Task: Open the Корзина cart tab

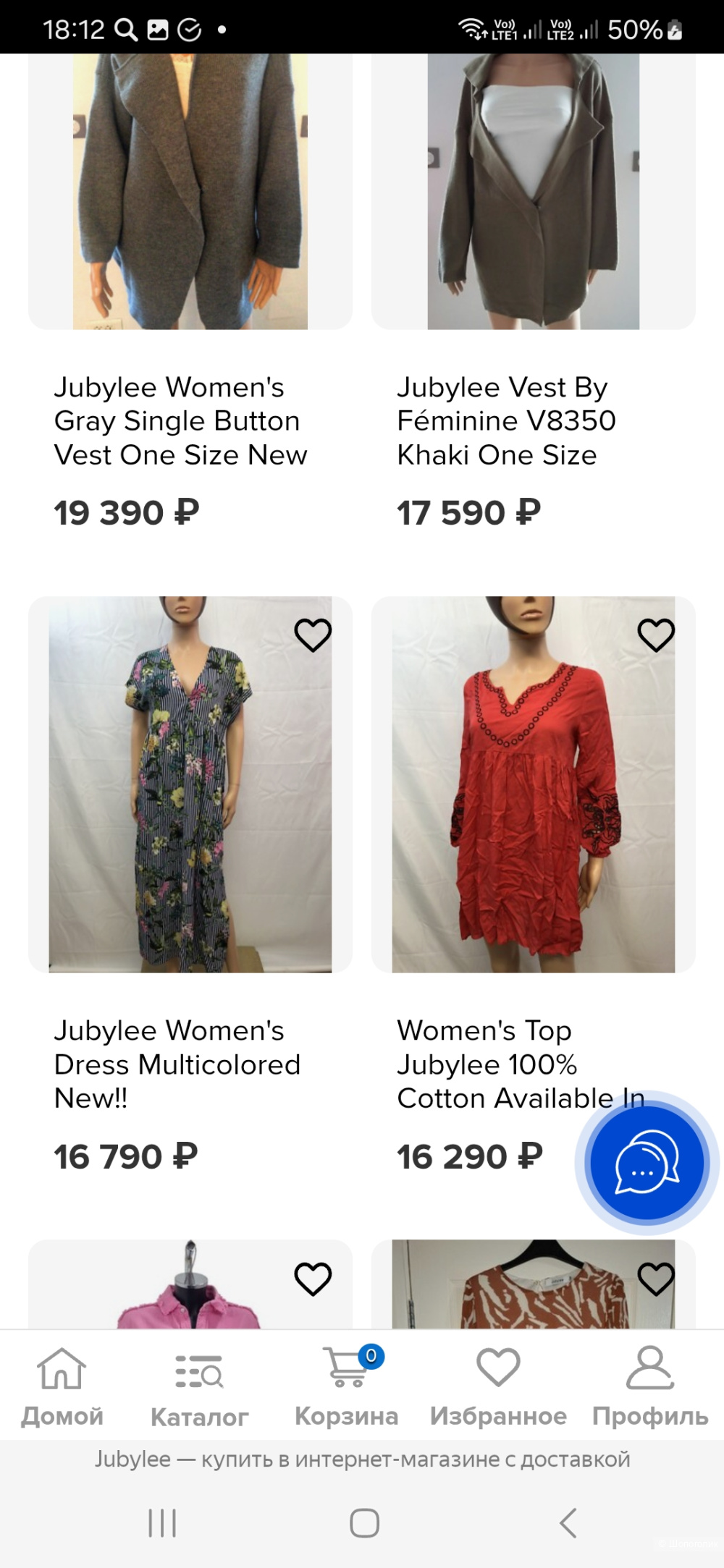Action: (x=347, y=1386)
